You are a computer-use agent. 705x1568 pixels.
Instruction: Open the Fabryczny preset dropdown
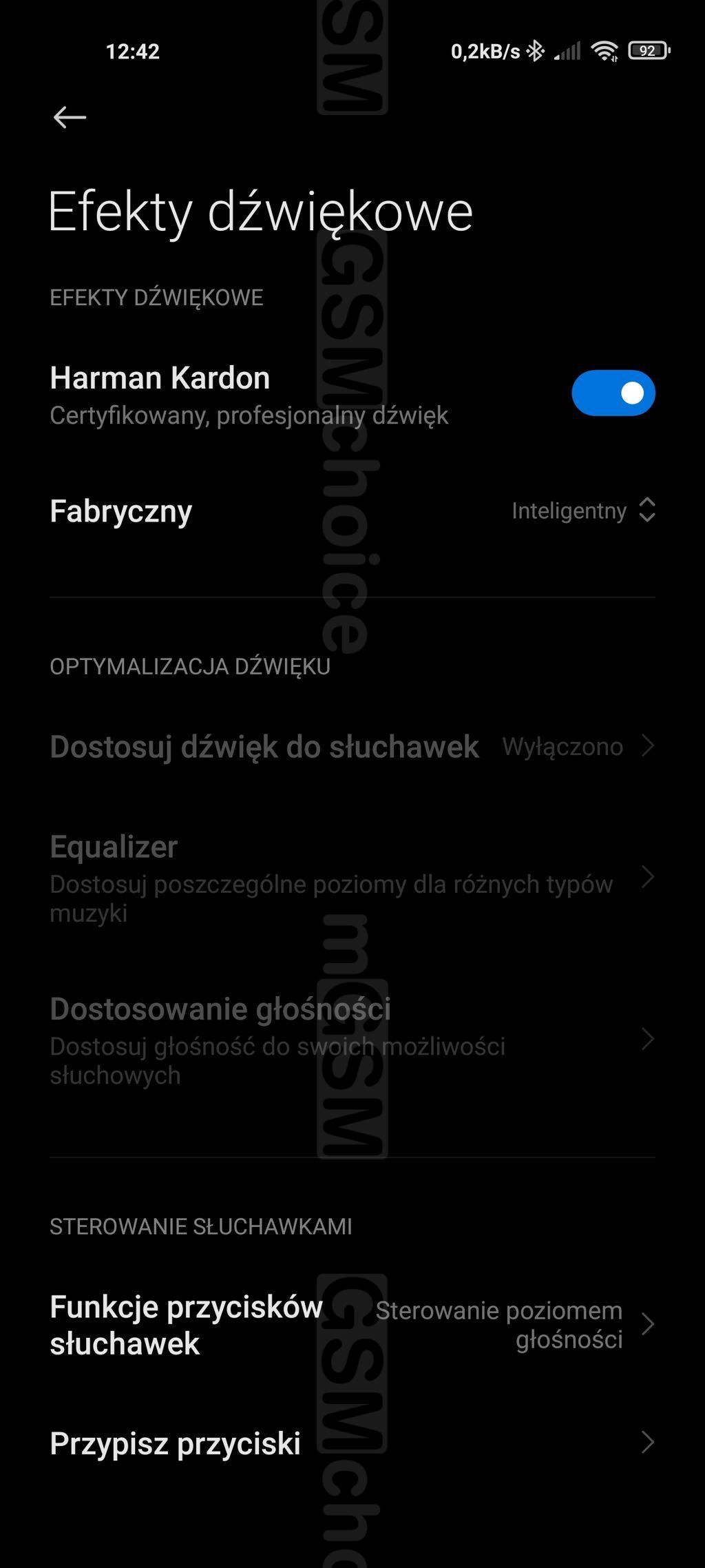click(352, 510)
